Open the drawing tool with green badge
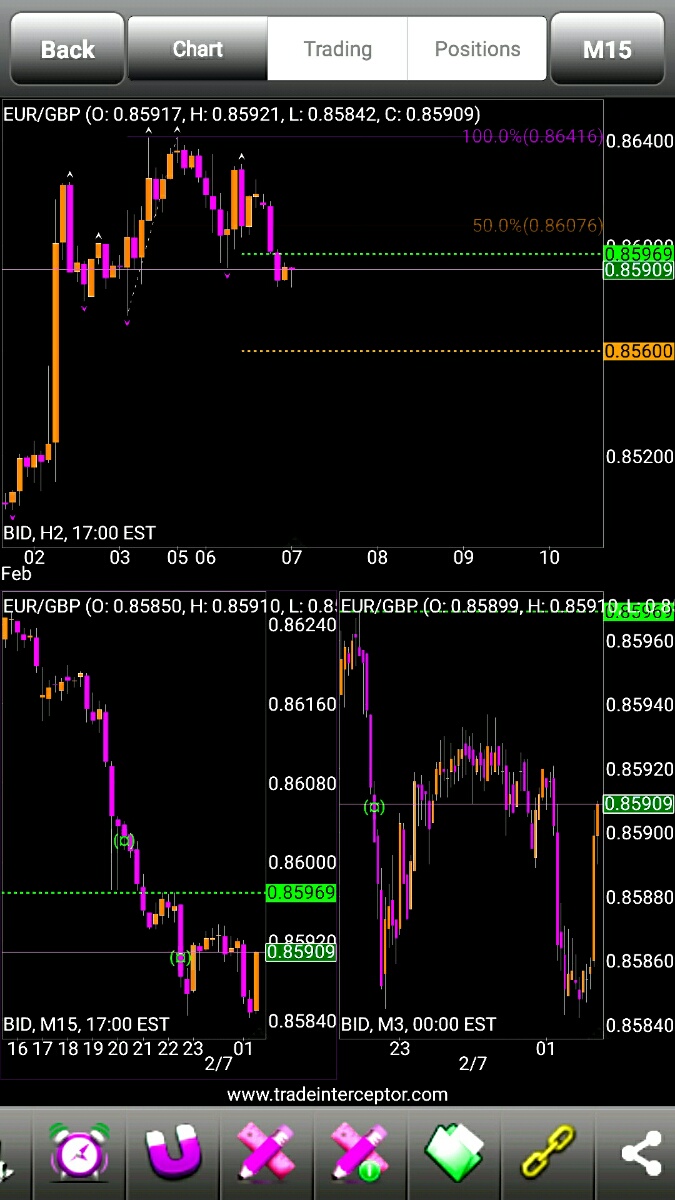This screenshot has width=675, height=1200. point(358,1153)
